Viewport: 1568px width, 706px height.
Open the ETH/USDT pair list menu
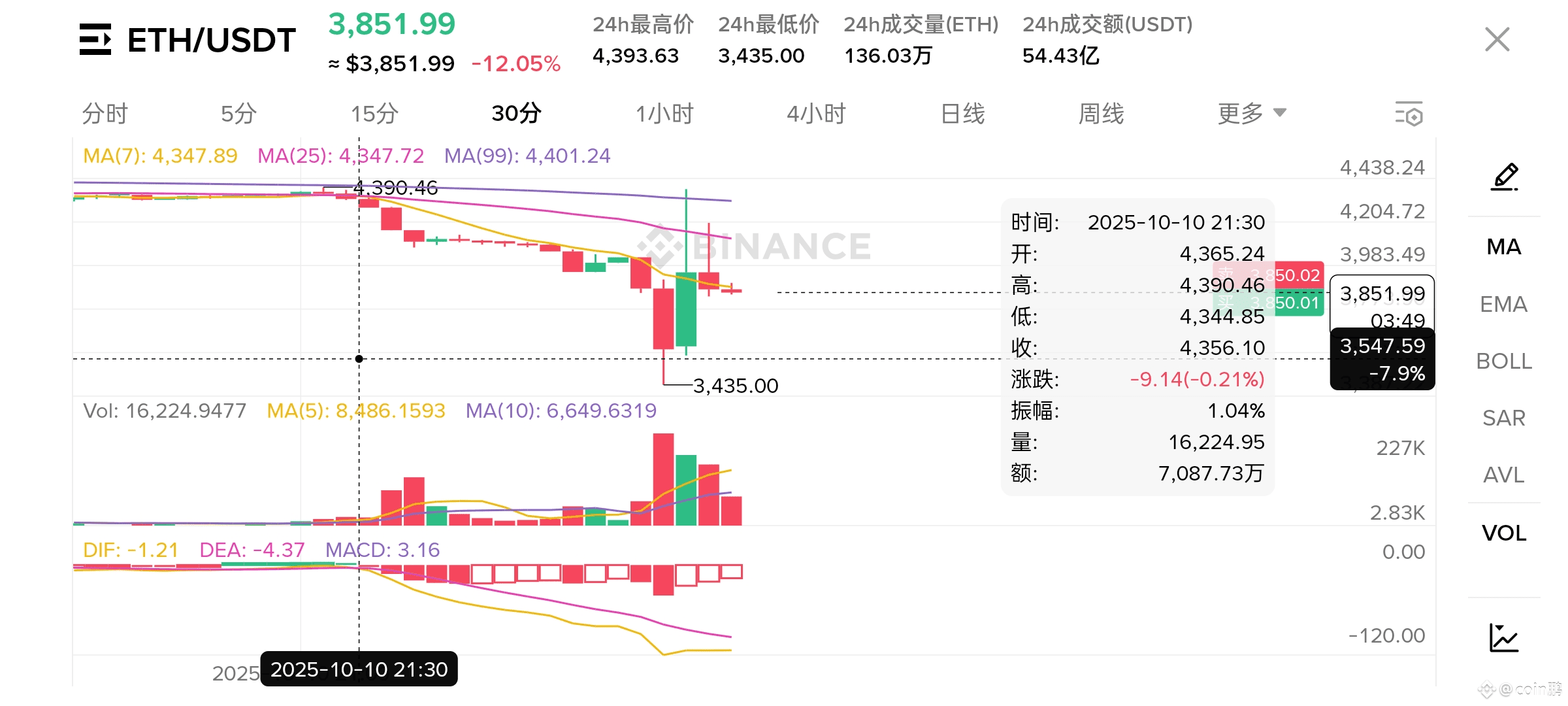[95, 39]
